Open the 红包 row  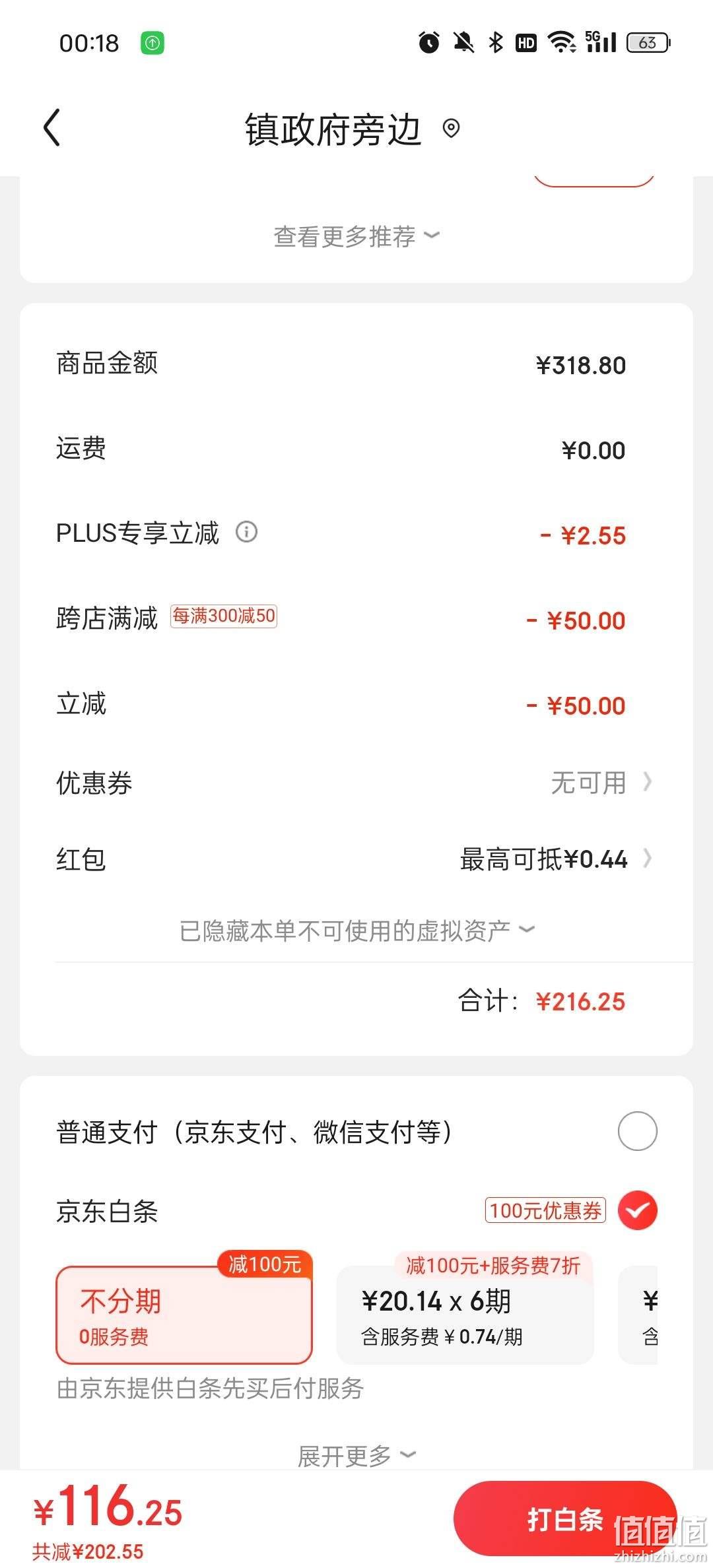pos(356,859)
